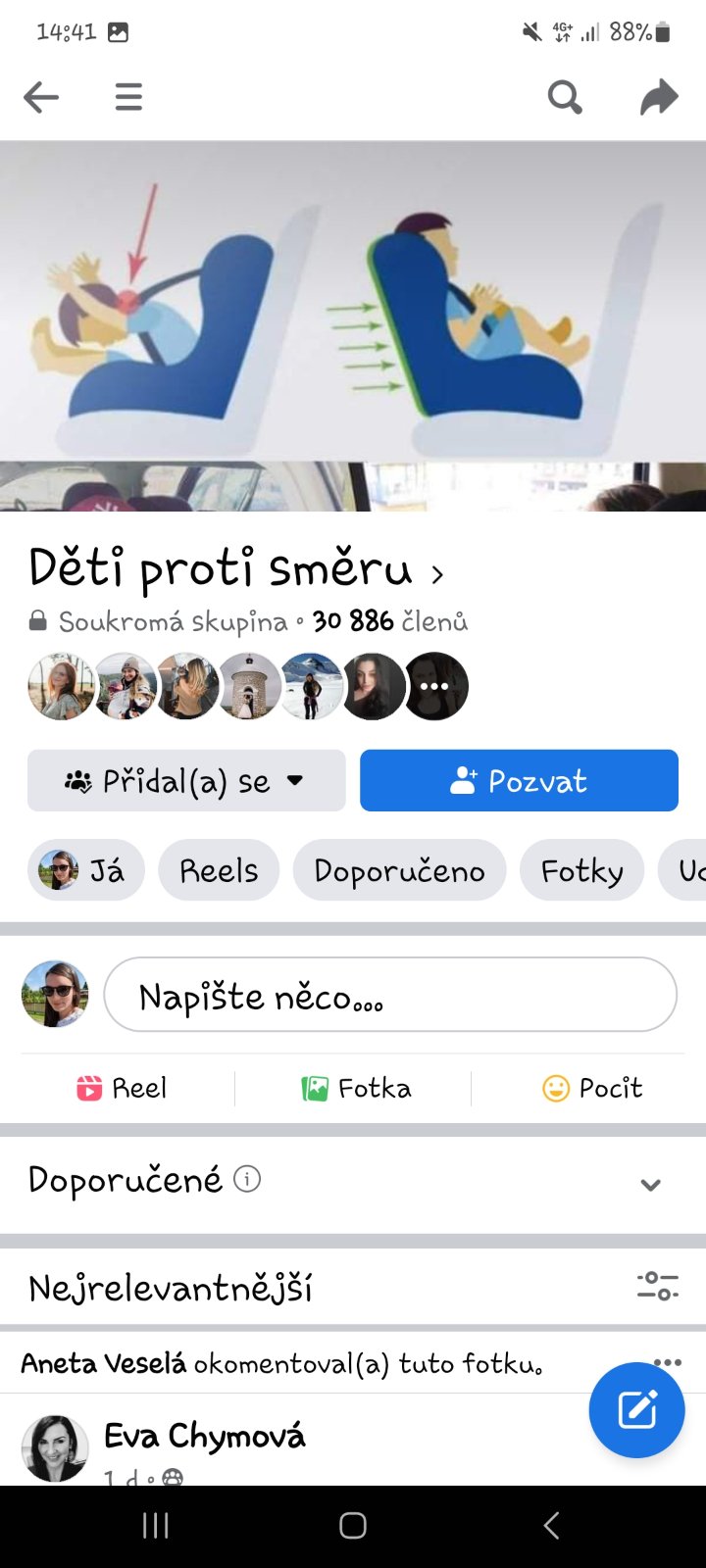This screenshot has width=706, height=1568.
Task: Share the group via arrow icon
Action: [659, 97]
